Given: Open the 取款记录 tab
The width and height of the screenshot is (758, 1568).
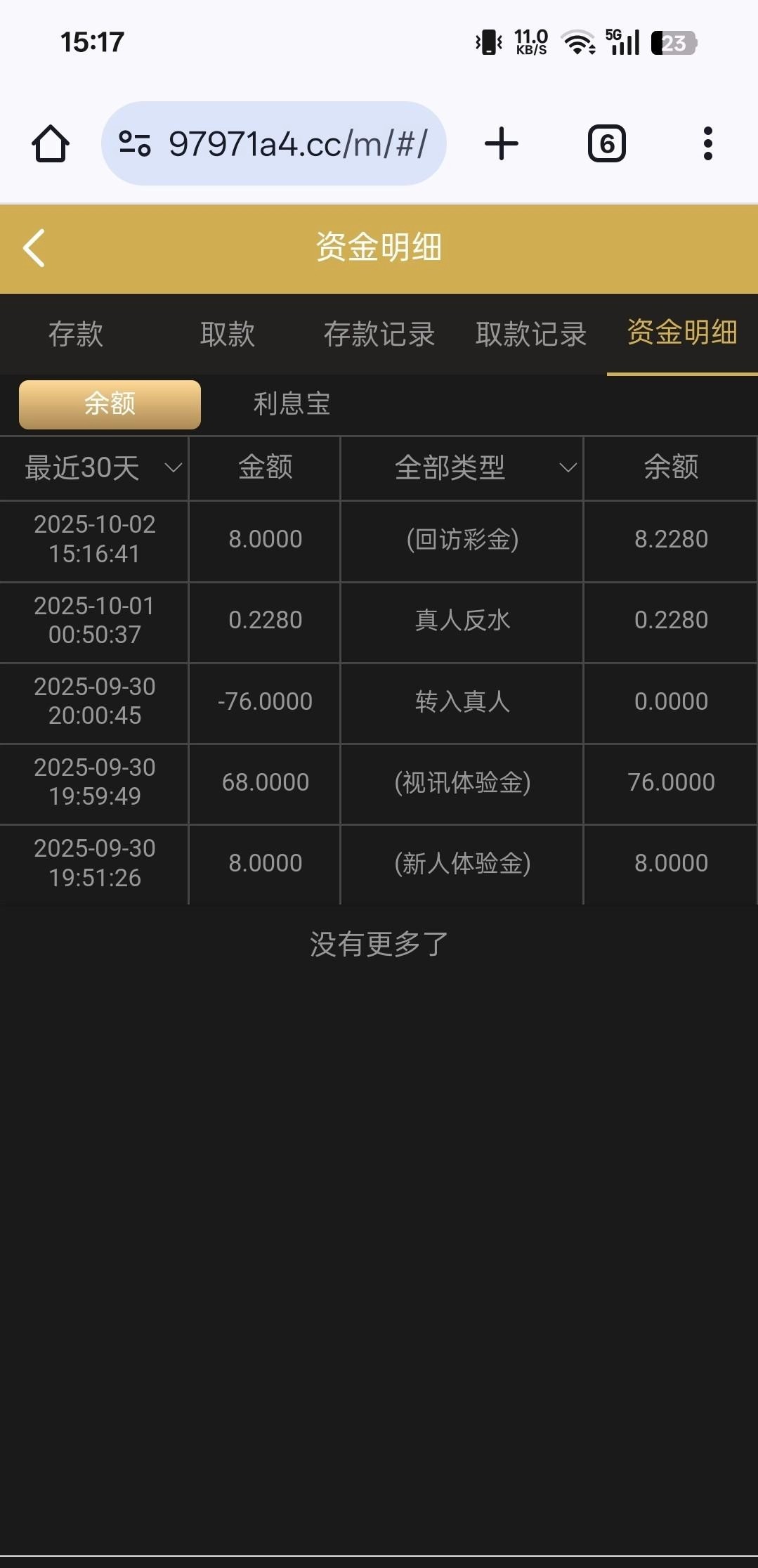Looking at the screenshot, I should tap(530, 334).
